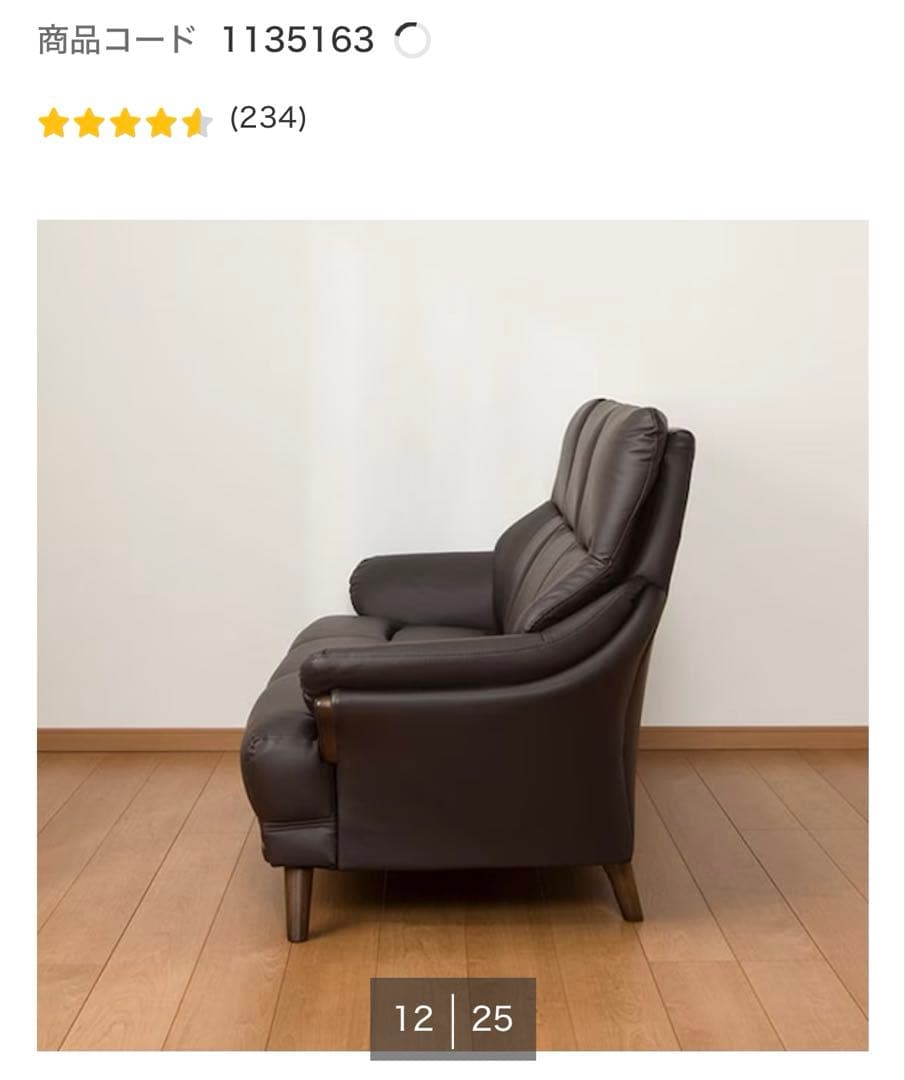Open the 234 customer reviews

[267, 119]
